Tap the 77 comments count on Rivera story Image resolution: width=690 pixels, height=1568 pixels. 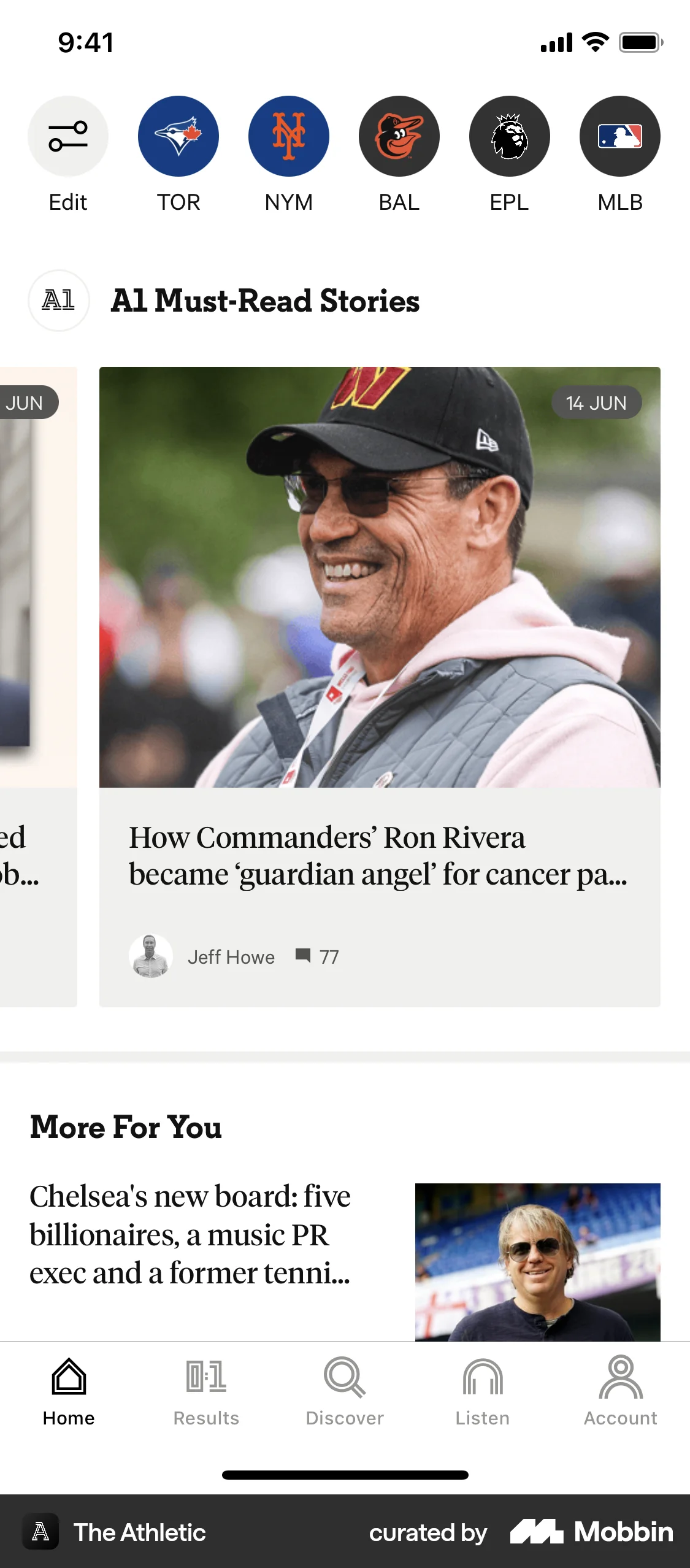coord(320,956)
